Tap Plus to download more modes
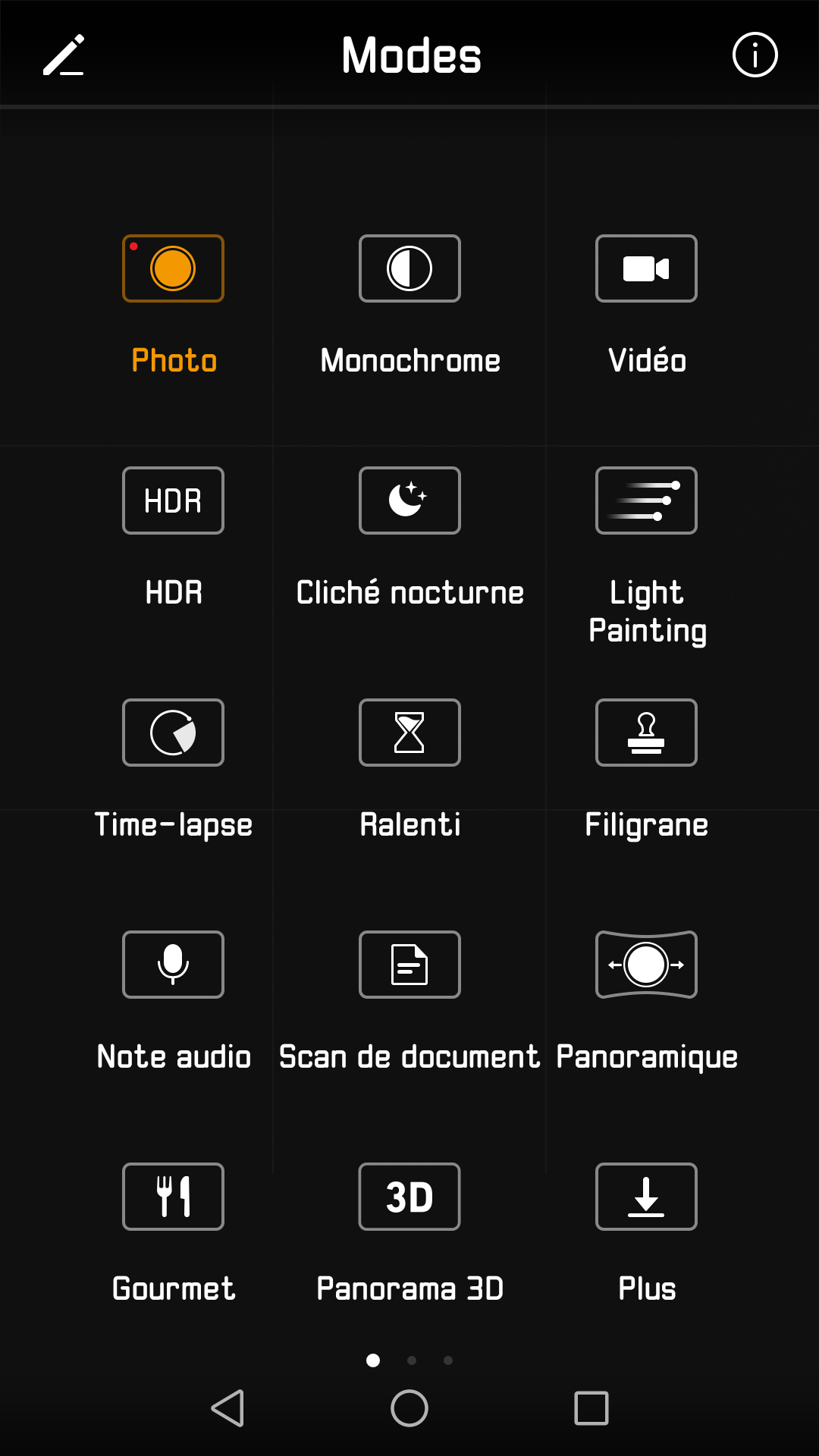 pyautogui.click(x=646, y=1197)
